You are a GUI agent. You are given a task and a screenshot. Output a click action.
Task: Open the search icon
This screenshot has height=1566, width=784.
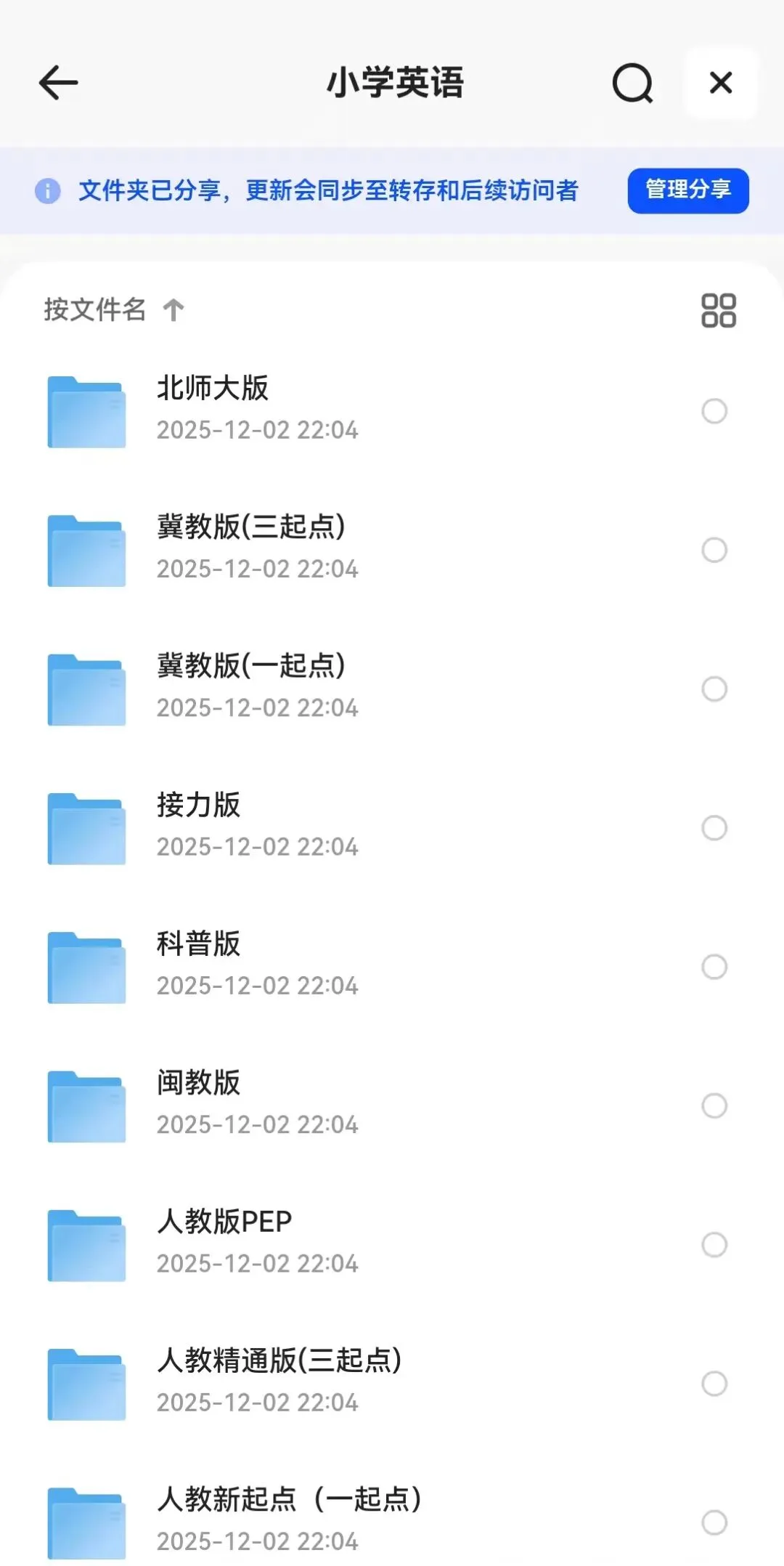coord(632,83)
